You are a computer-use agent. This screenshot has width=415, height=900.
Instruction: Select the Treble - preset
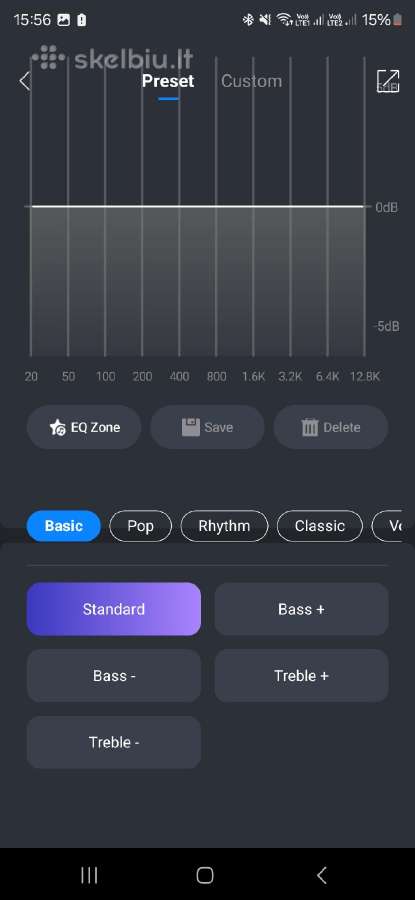click(x=114, y=742)
